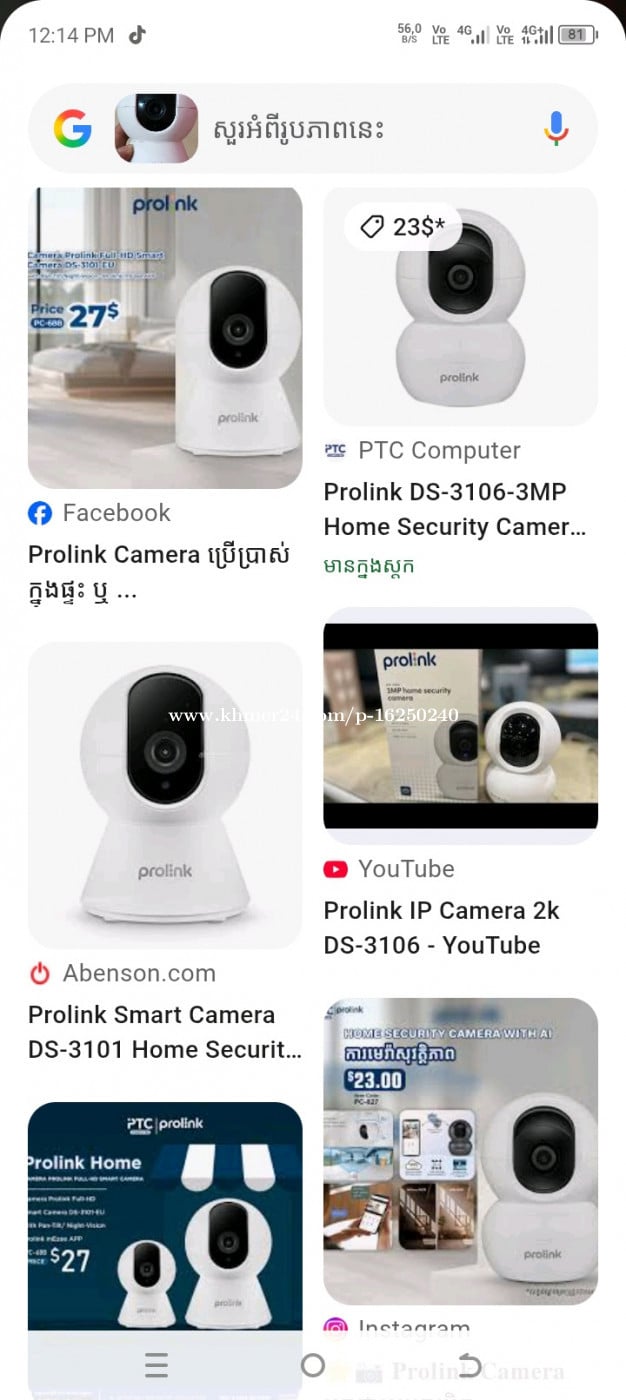626x1400 pixels.
Task: Go back using the system back button
Action: click(x=469, y=1365)
